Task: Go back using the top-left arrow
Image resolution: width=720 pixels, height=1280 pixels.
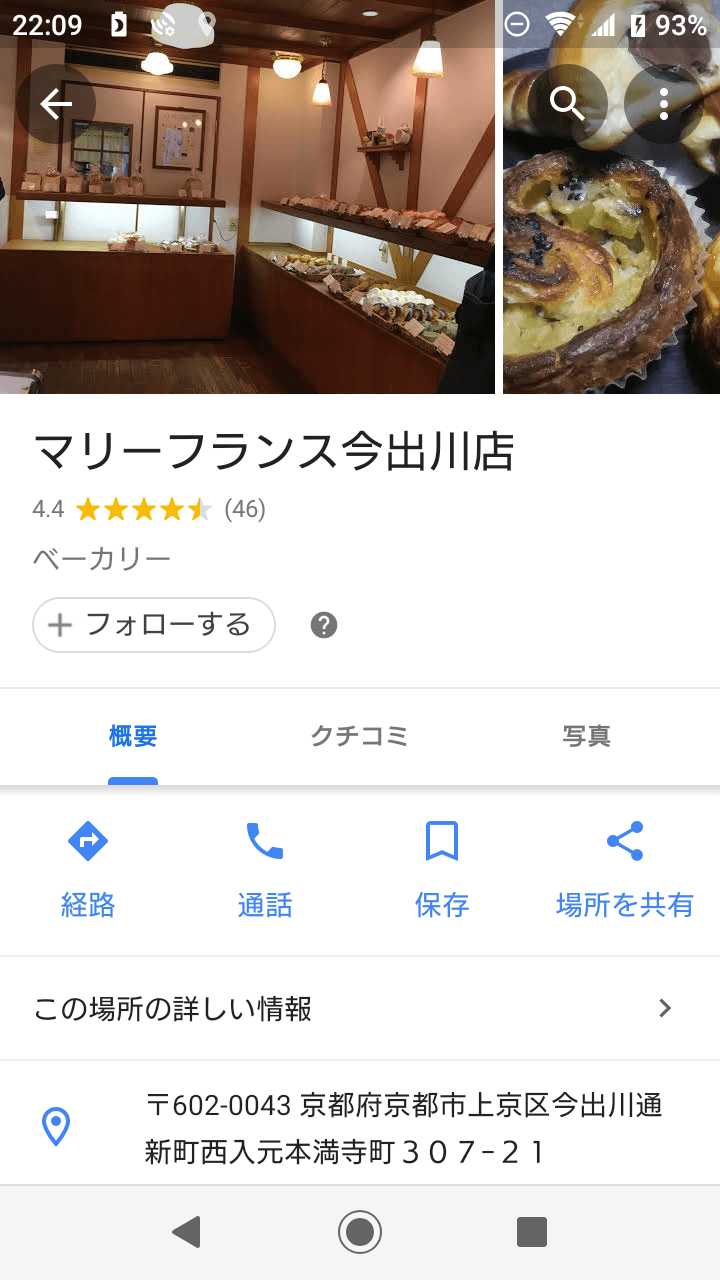Action: [56, 104]
